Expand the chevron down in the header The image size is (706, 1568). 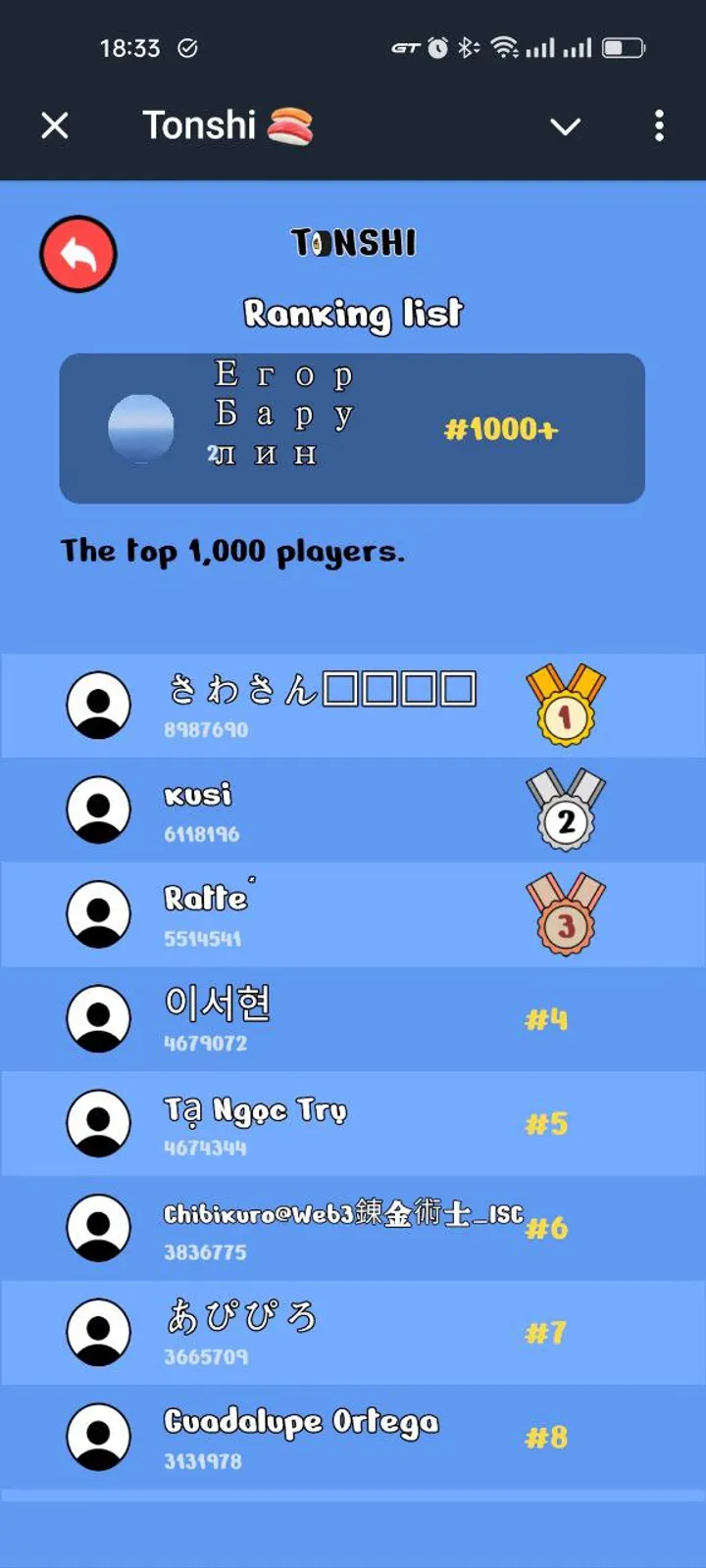point(565,126)
